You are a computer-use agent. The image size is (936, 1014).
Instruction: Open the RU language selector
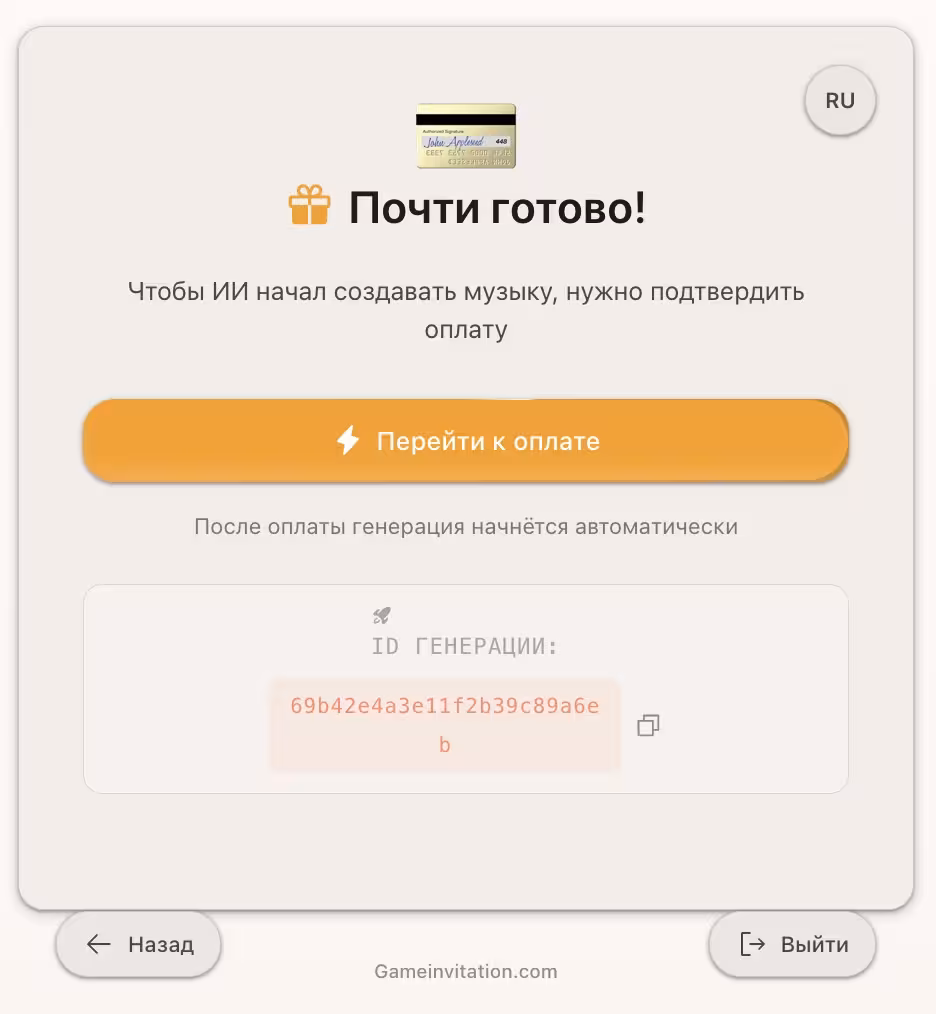coord(840,100)
